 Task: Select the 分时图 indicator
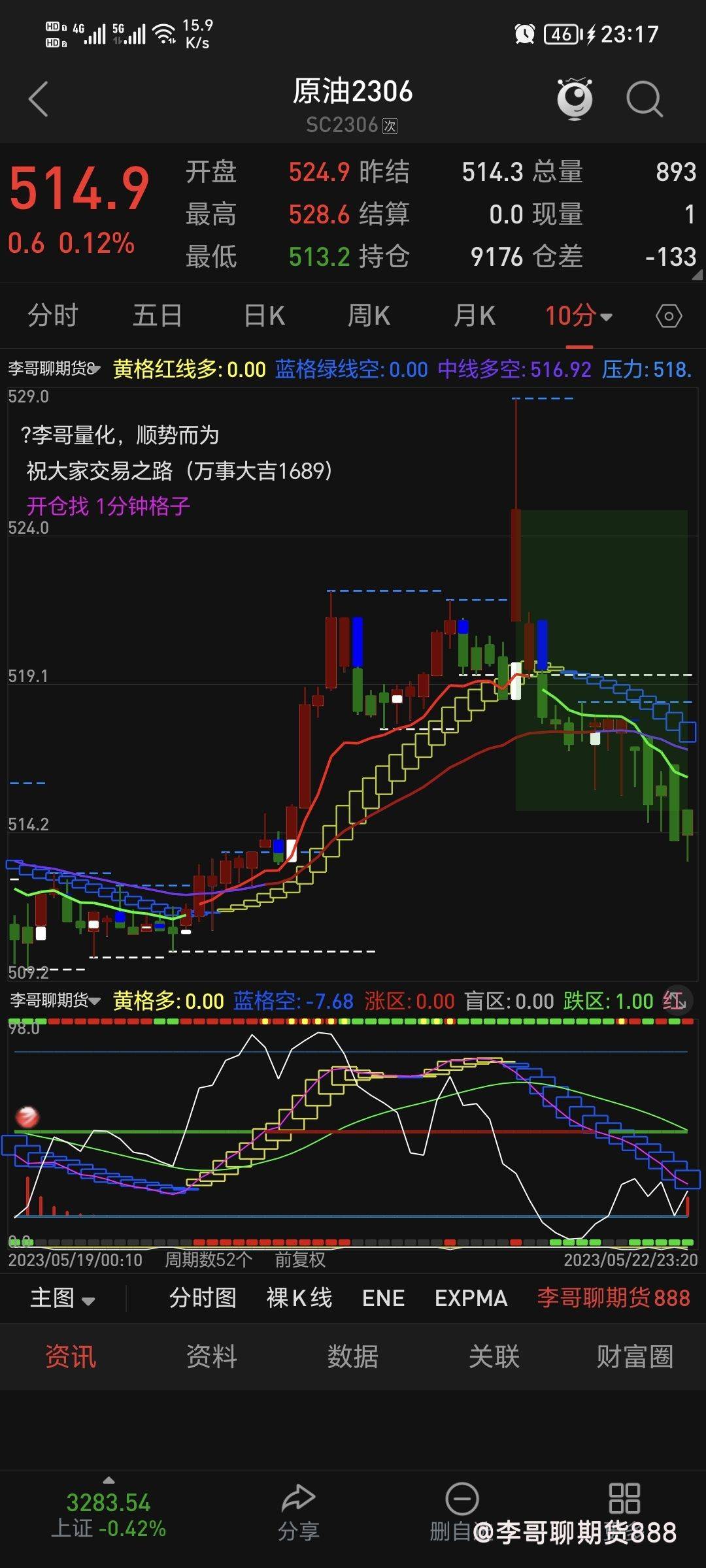pyautogui.click(x=203, y=1298)
